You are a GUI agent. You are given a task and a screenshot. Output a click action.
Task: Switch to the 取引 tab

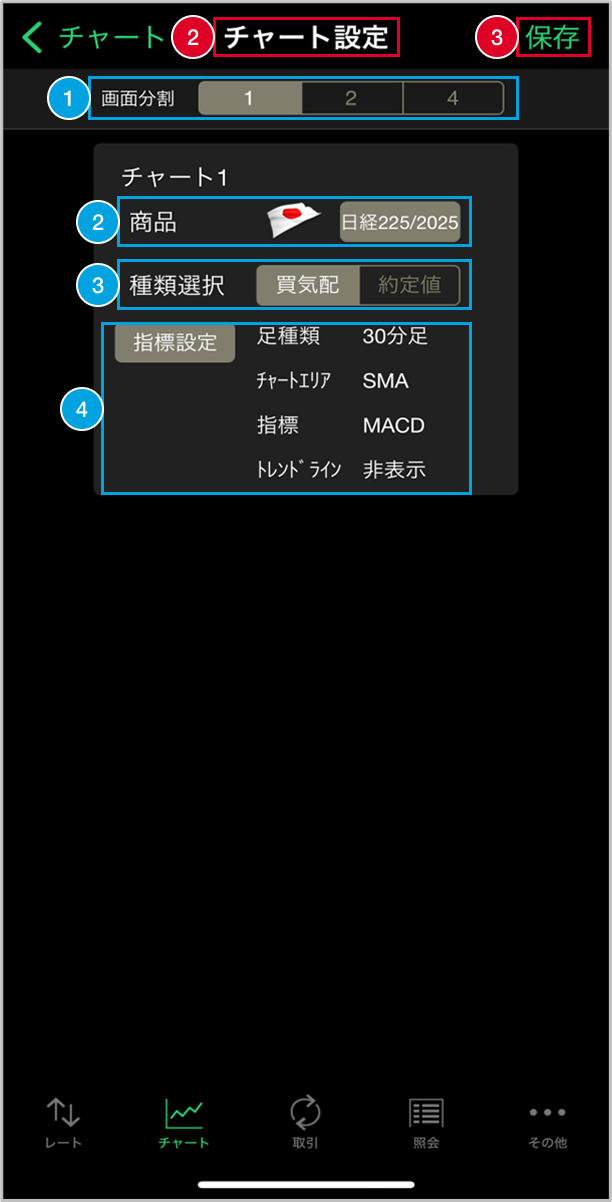pos(305,1122)
